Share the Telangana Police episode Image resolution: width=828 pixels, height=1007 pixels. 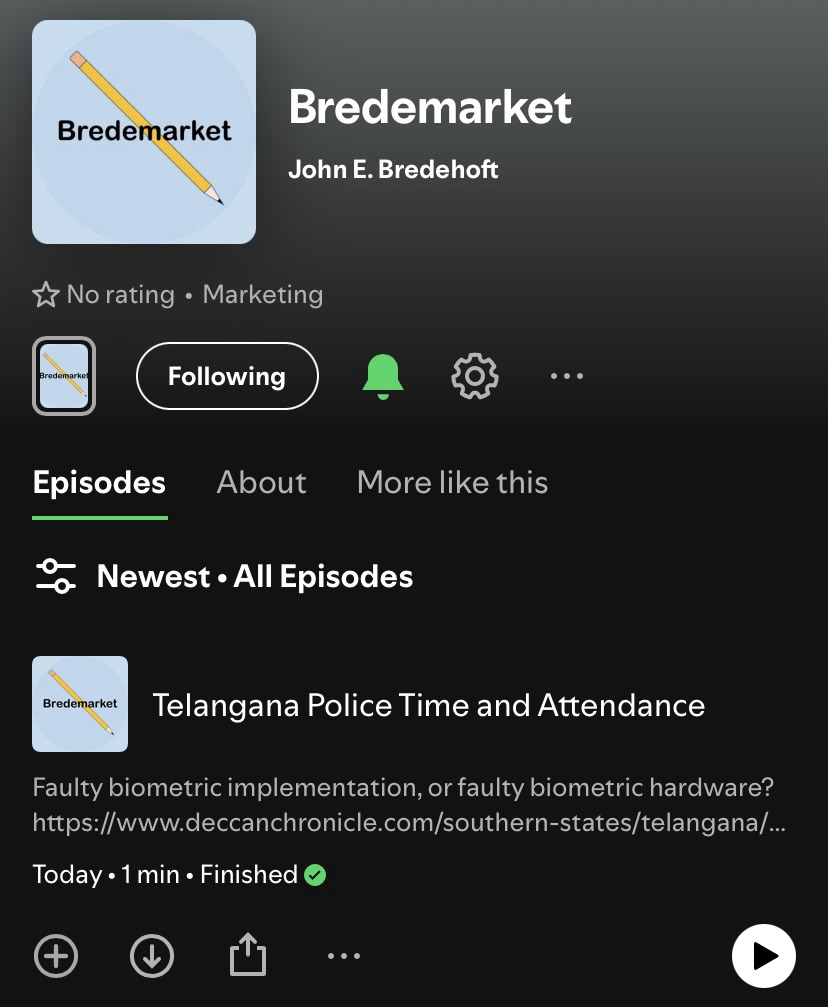[248, 956]
